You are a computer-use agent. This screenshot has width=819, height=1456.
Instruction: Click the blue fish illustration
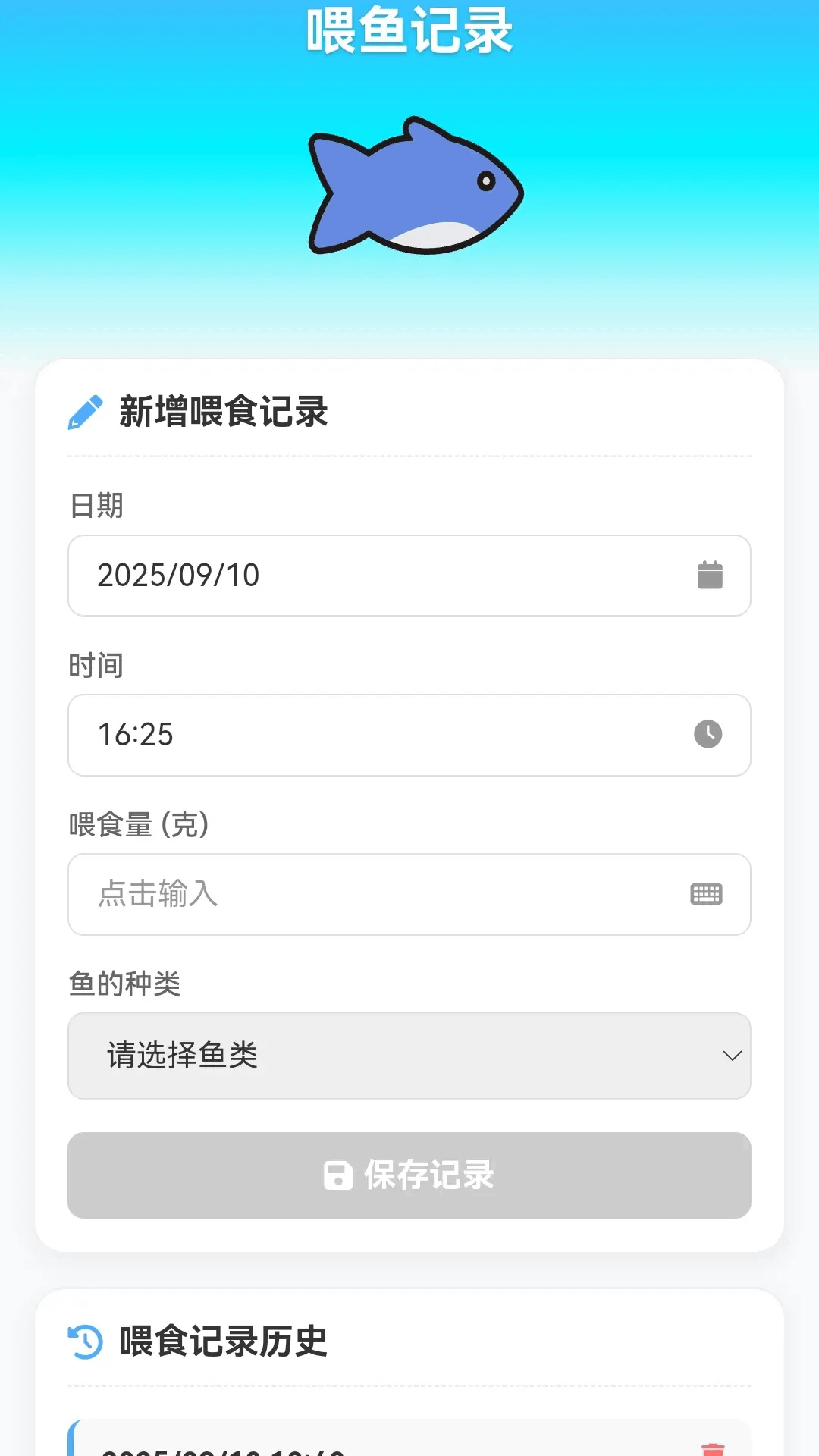[413, 188]
